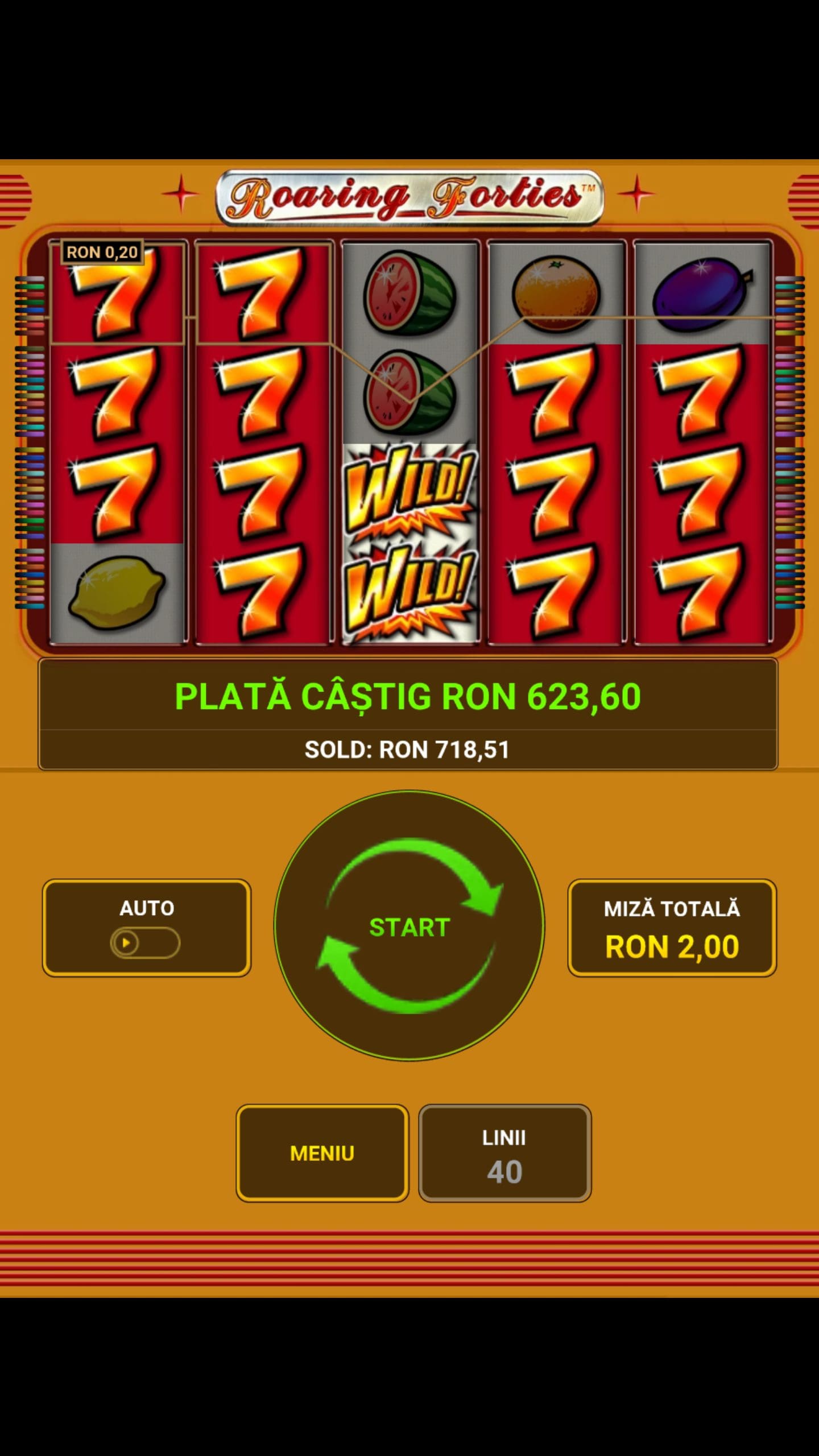Screen dimensions: 819x1456
Task: Tap the green START spin button
Action: tap(409, 925)
